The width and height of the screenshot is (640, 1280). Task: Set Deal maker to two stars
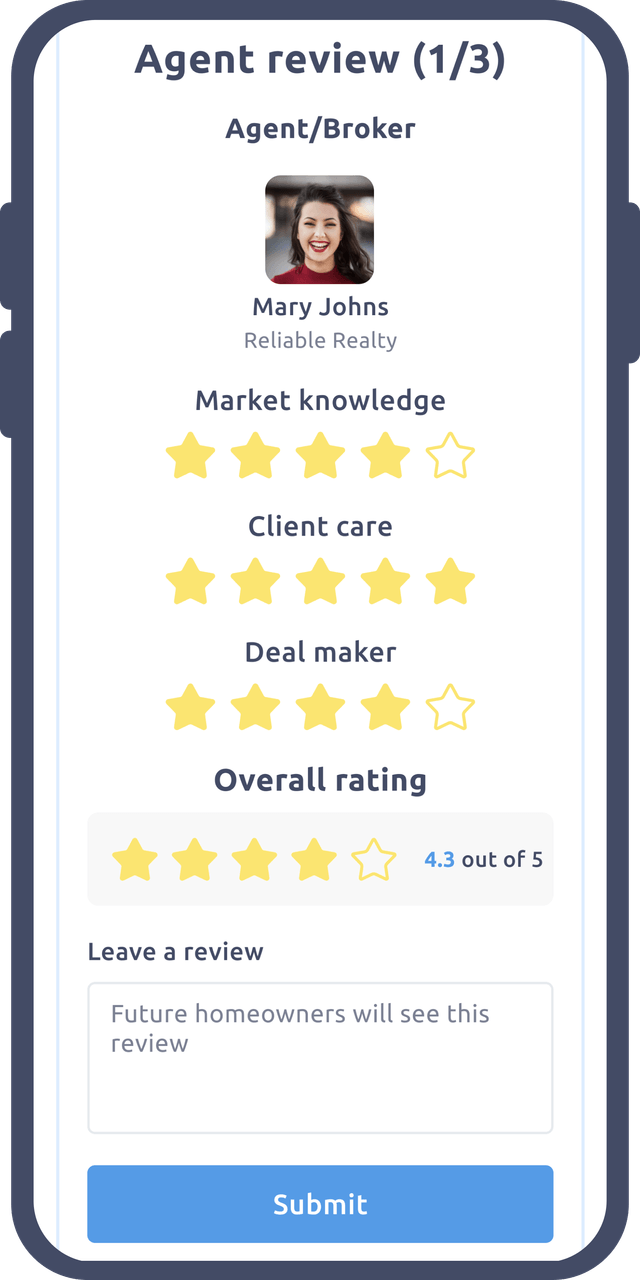pyautogui.click(x=255, y=708)
